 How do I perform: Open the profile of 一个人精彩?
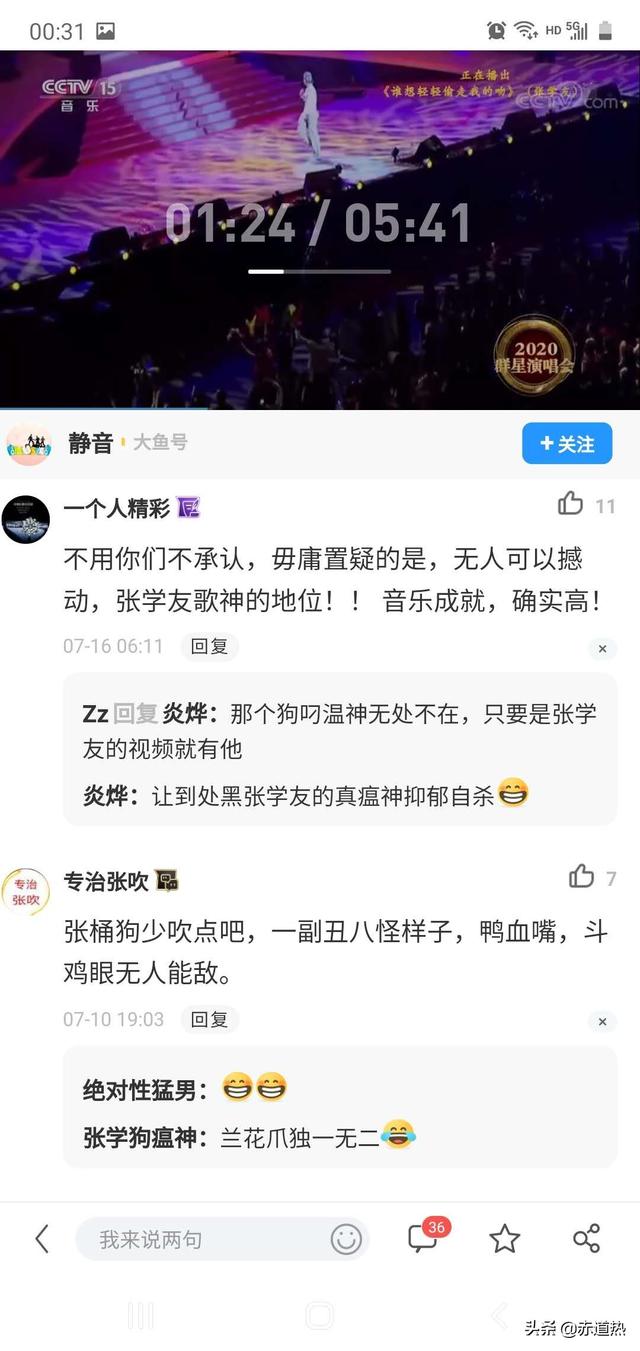26,519
